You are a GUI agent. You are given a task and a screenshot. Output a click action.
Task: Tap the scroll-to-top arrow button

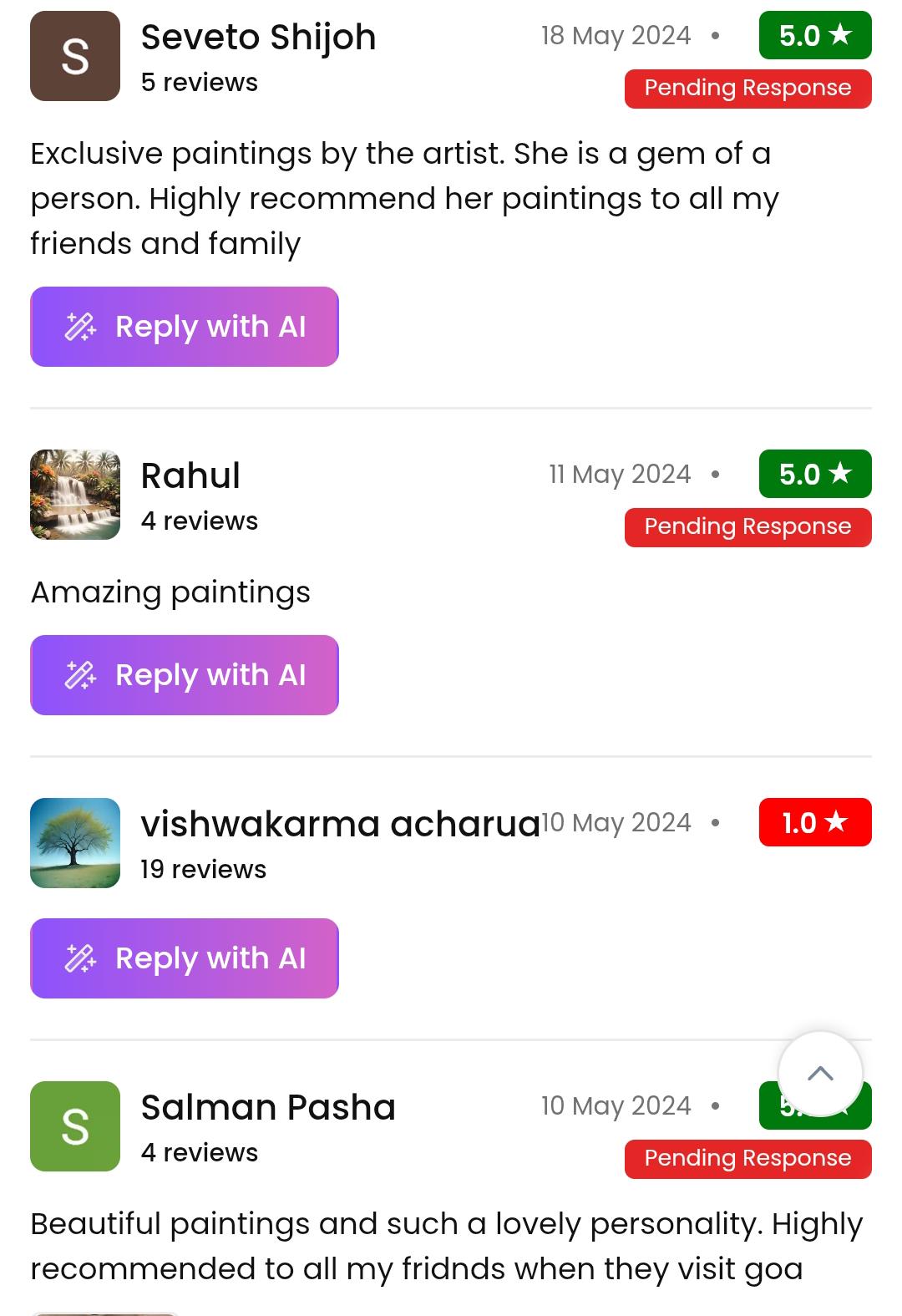(x=820, y=1074)
